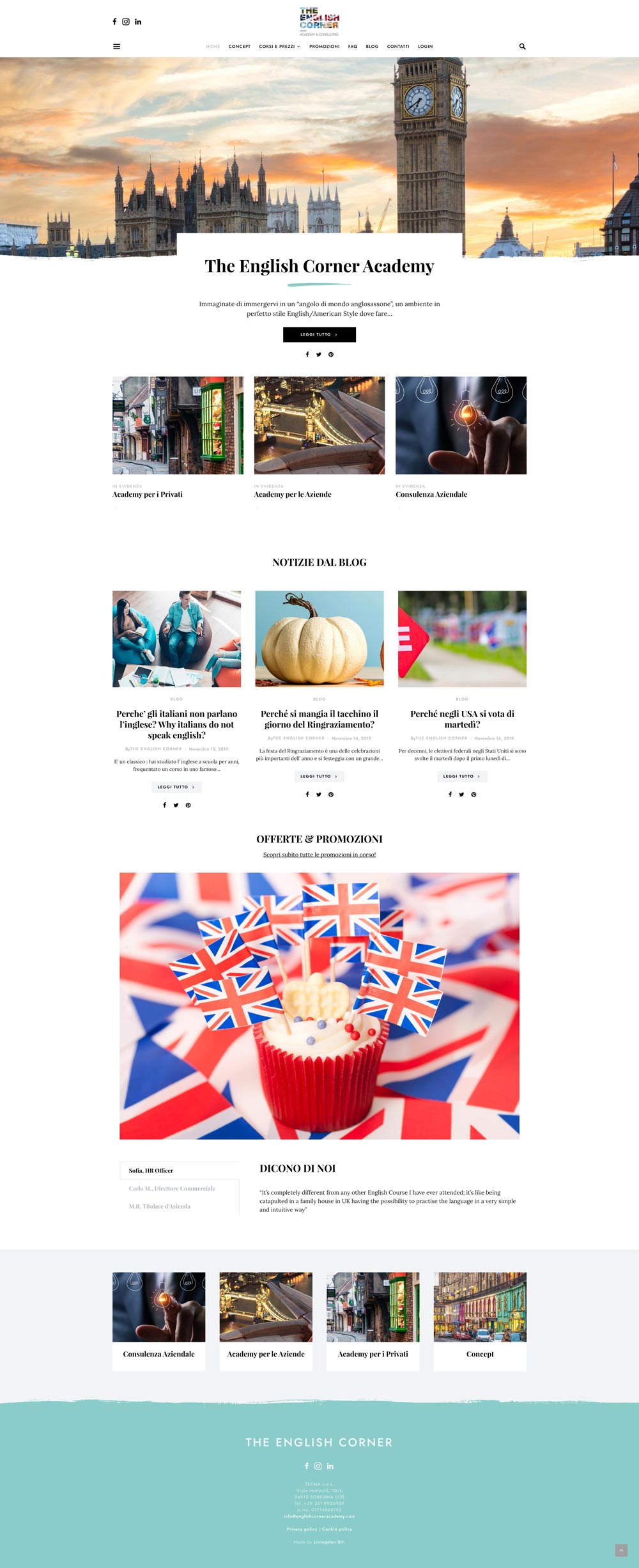The image size is (639, 1568).
Task: Open the hamburger menu icon
Action: coord(116,47)
